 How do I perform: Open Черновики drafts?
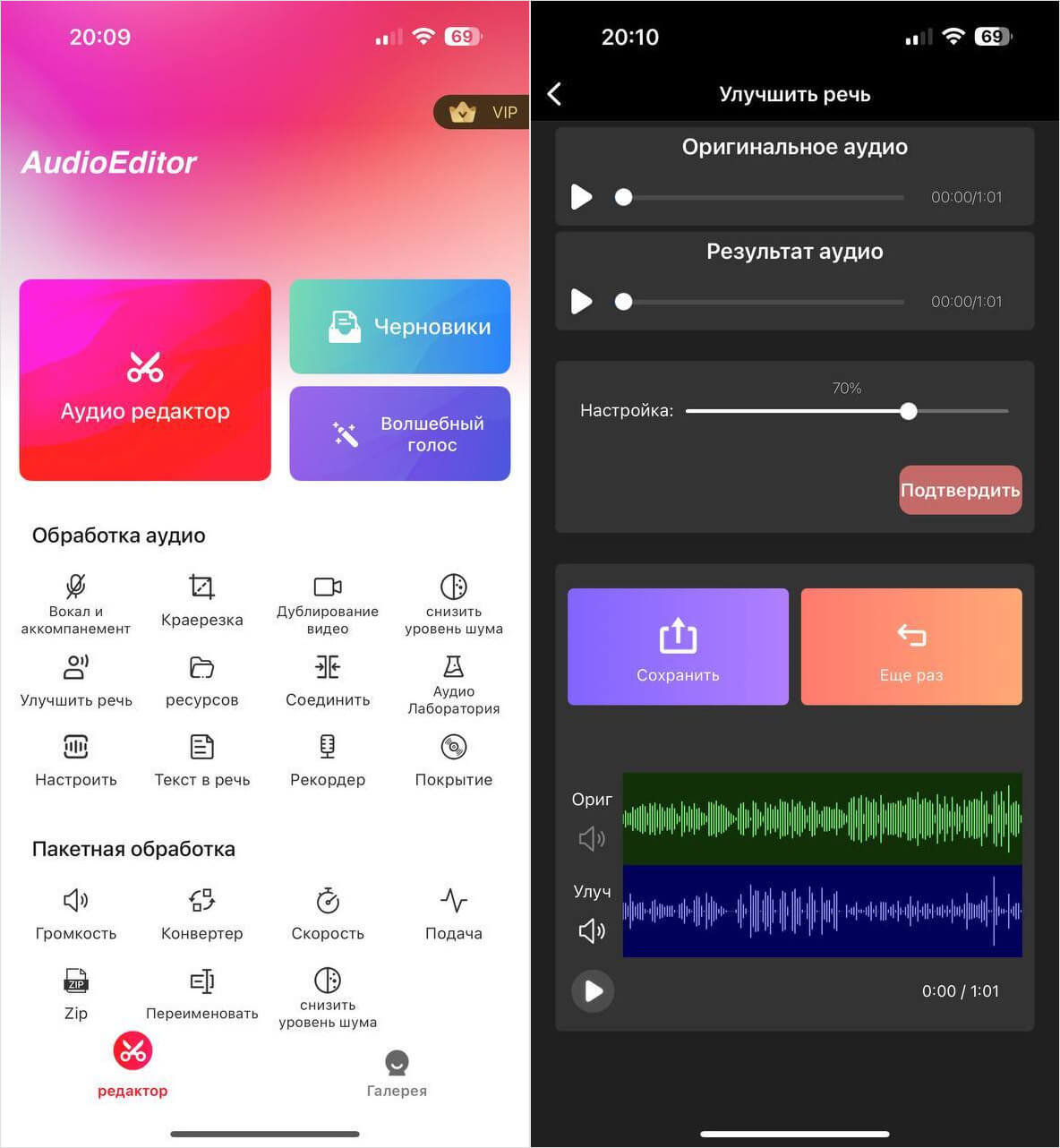[399, 327]
